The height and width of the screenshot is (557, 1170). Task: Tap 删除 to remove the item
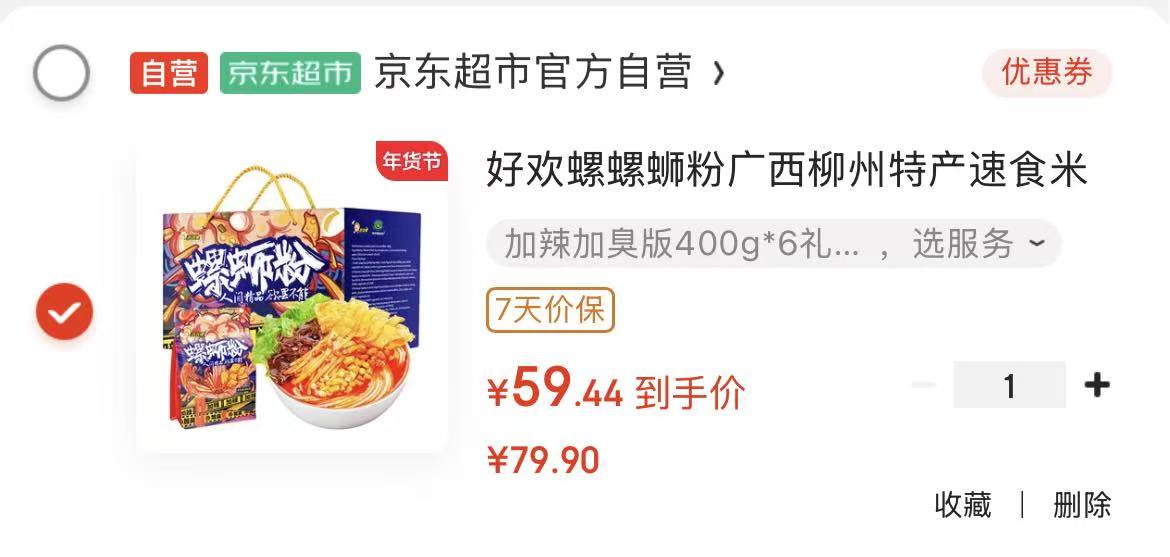pos(1081,505)
